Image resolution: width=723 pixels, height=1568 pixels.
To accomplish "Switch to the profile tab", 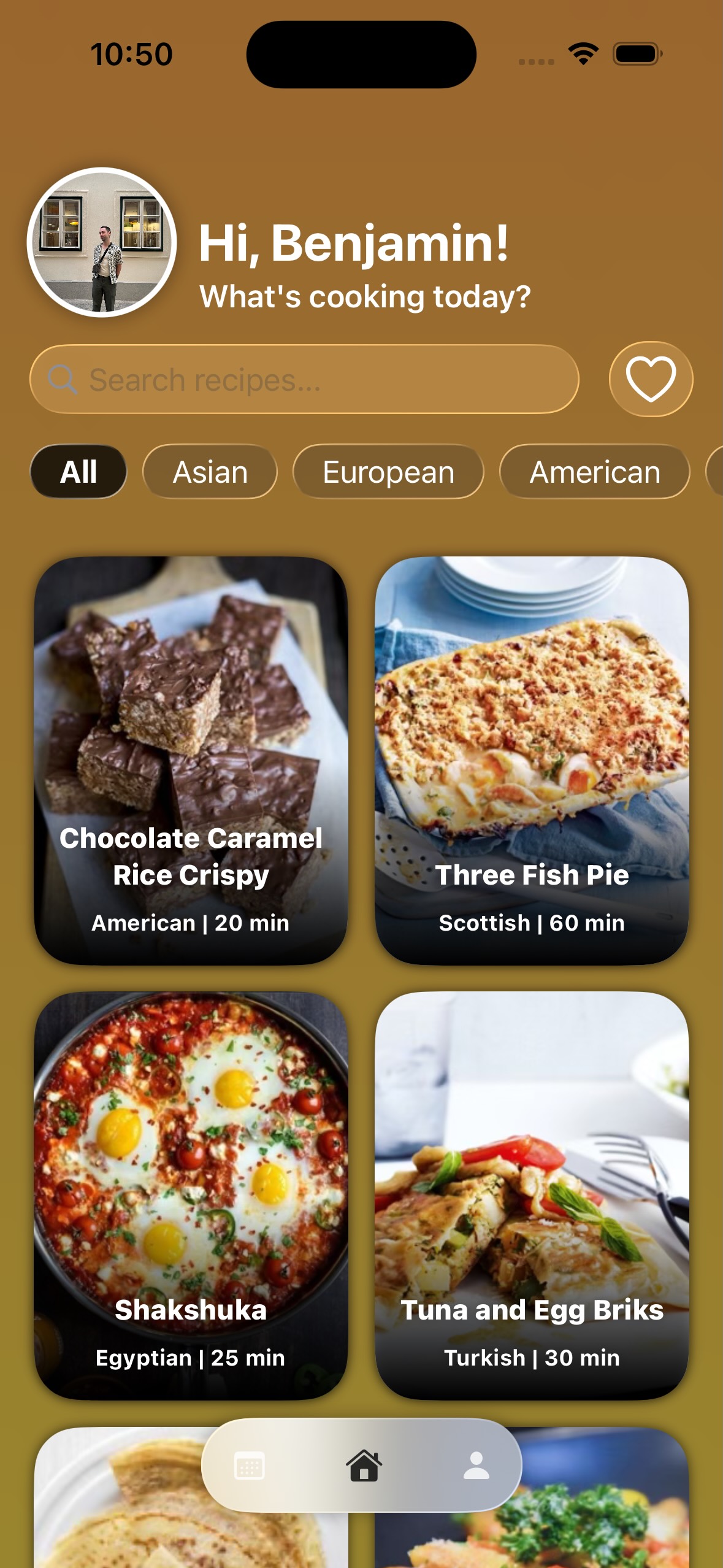I will [476, 1466].
